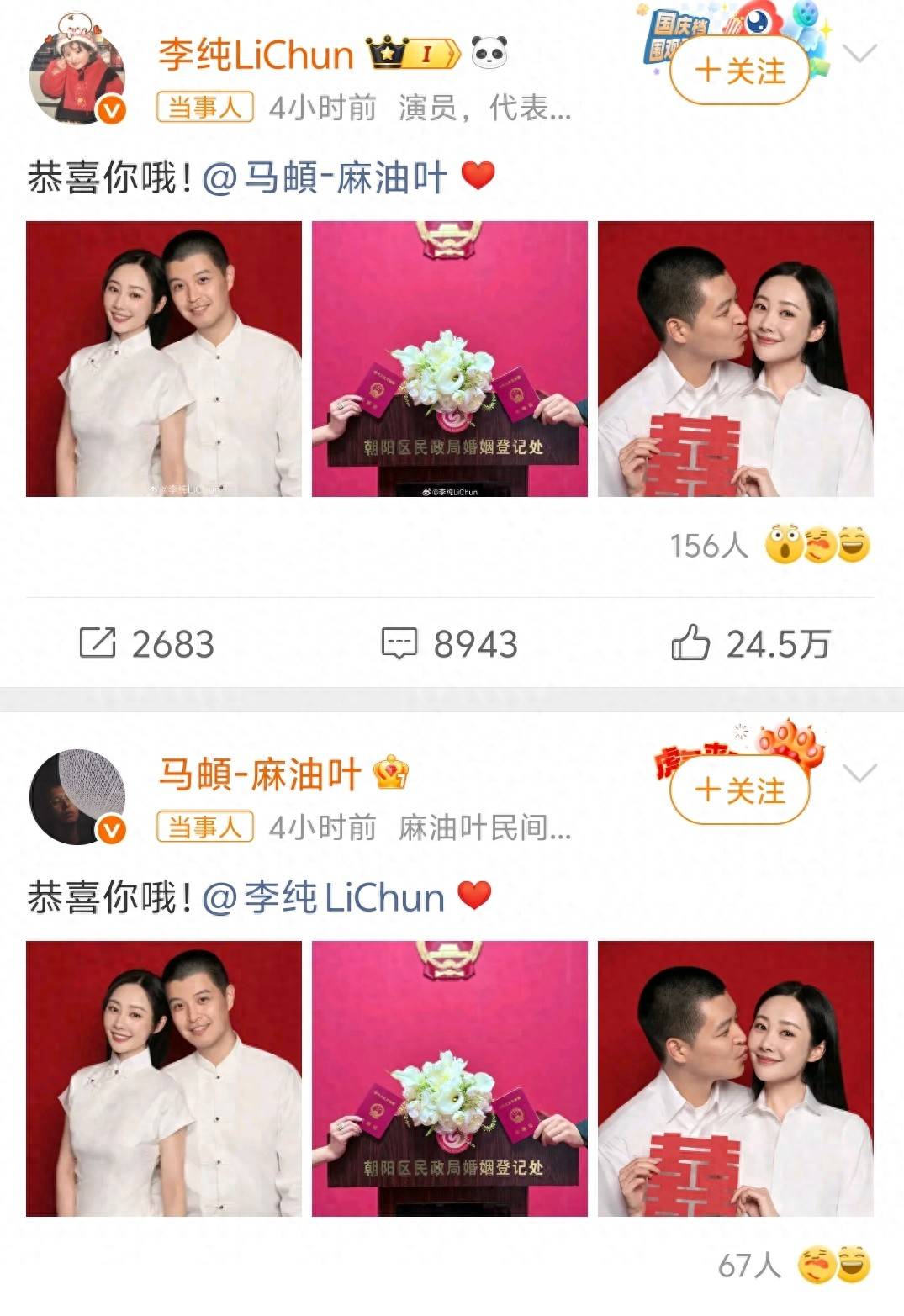Image resolution: width=904 pixels, height=1316 pixels.
Task: Open the marriage certificate photo in 李纯LiChun's post
Action: (x=450, y=359)
